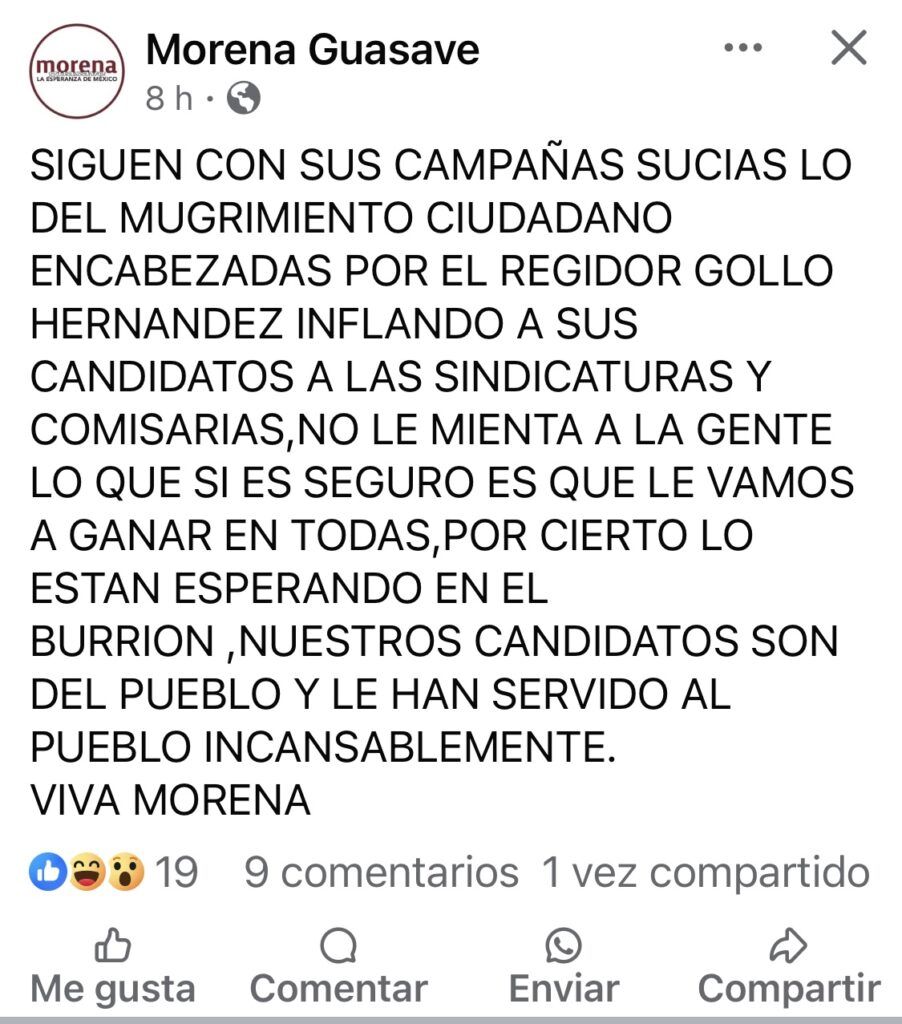Open the post's three-dot options menu
902x1024 pixels.
coord(743,48)
